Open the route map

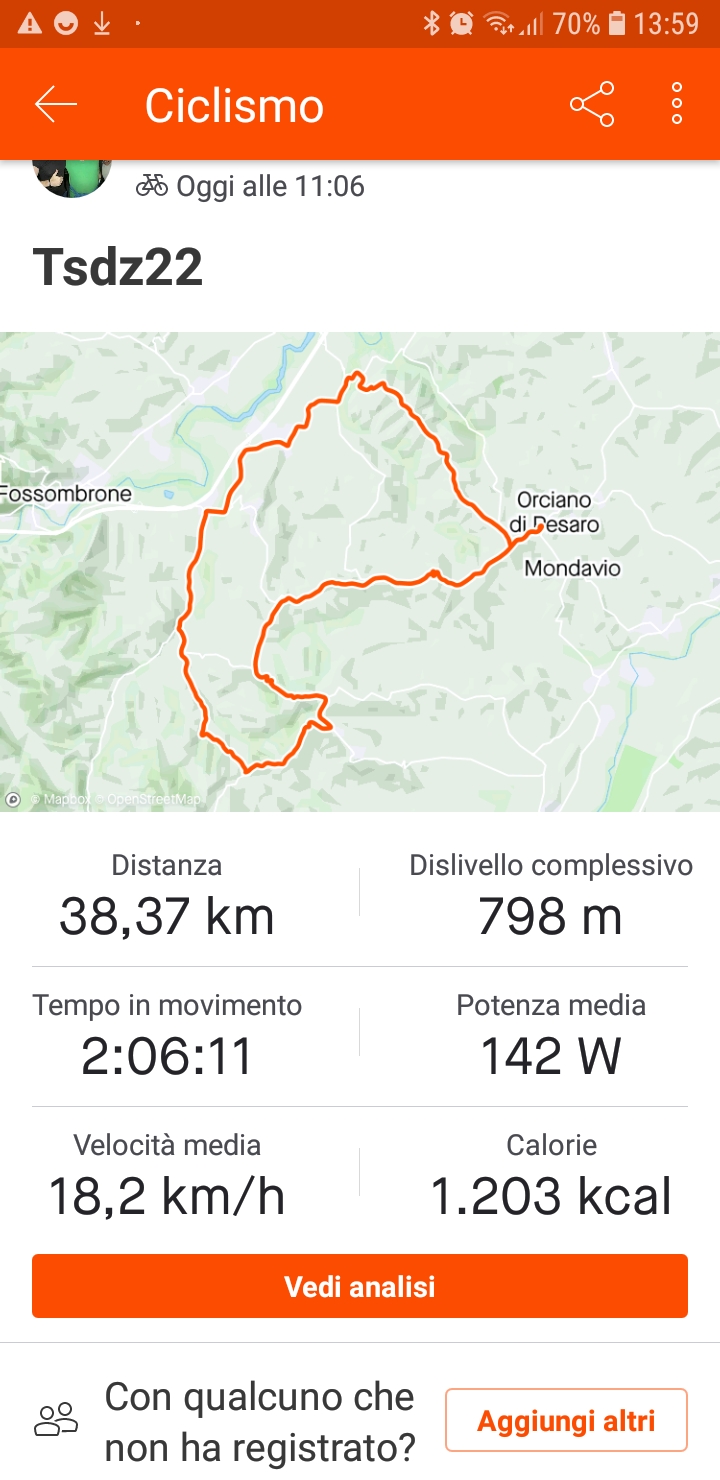pyautogui.click(x=360, y=570)
